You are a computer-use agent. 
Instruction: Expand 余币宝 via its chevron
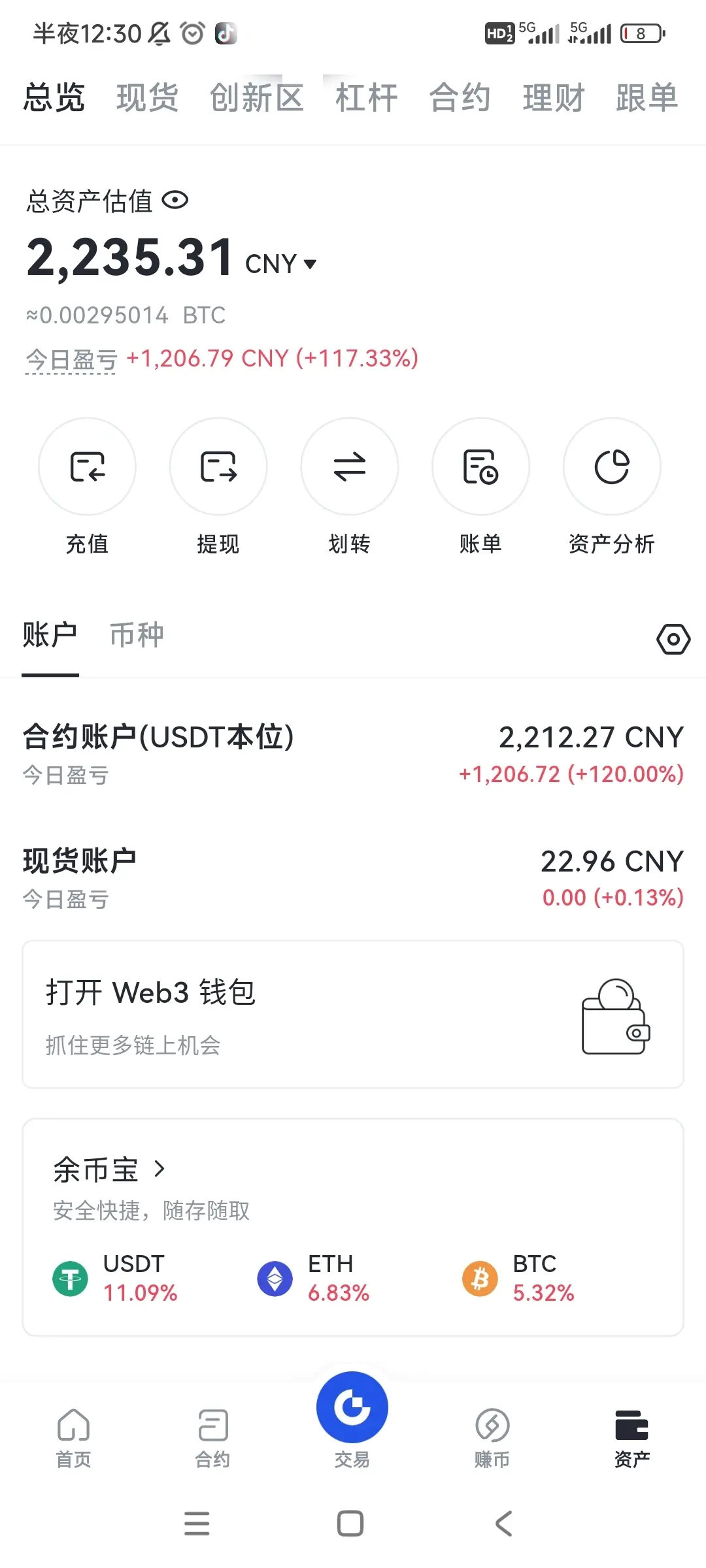[x=160, y=1168]
